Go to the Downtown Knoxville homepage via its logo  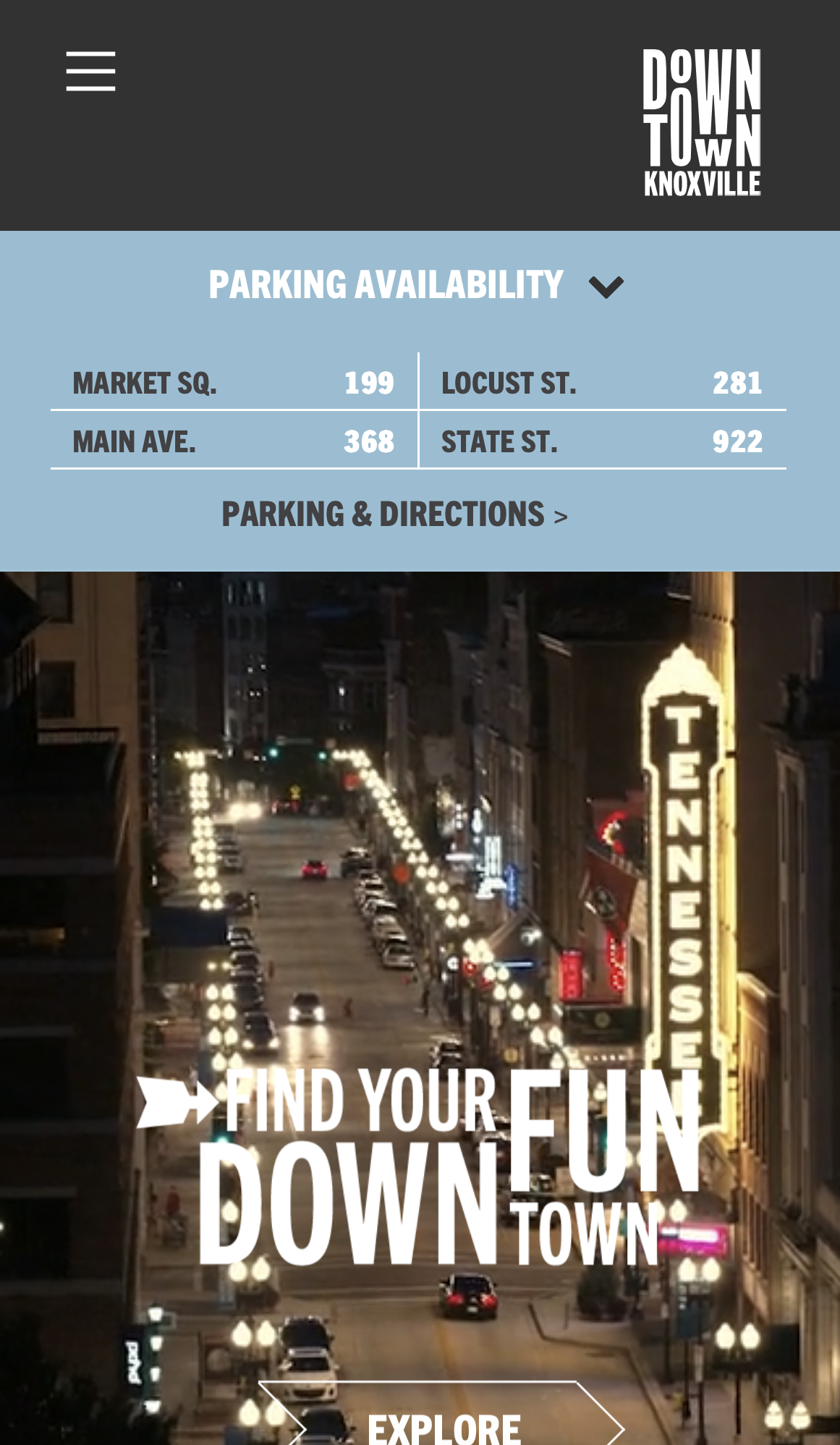pos(702,122)
